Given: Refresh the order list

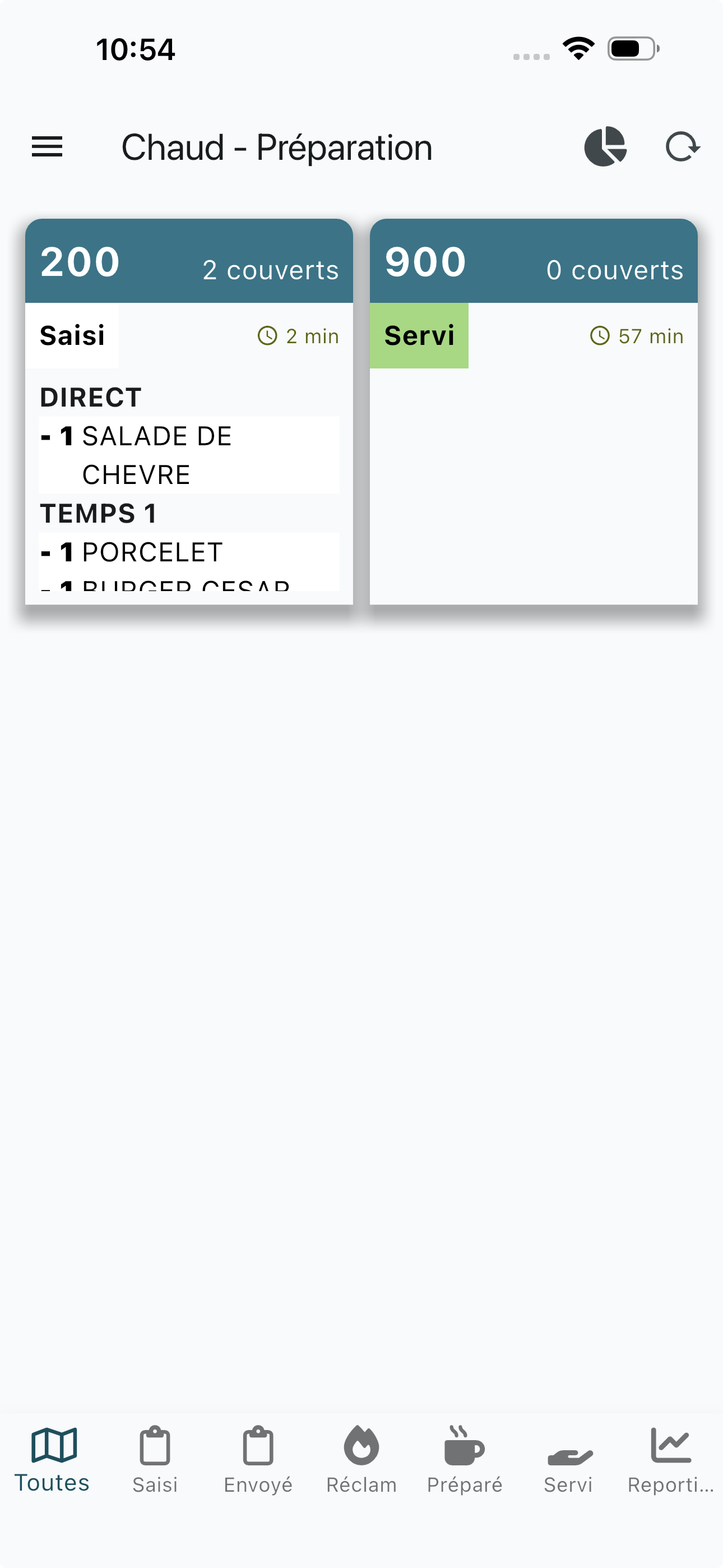Looking at the screenshot, I should 682,147.
